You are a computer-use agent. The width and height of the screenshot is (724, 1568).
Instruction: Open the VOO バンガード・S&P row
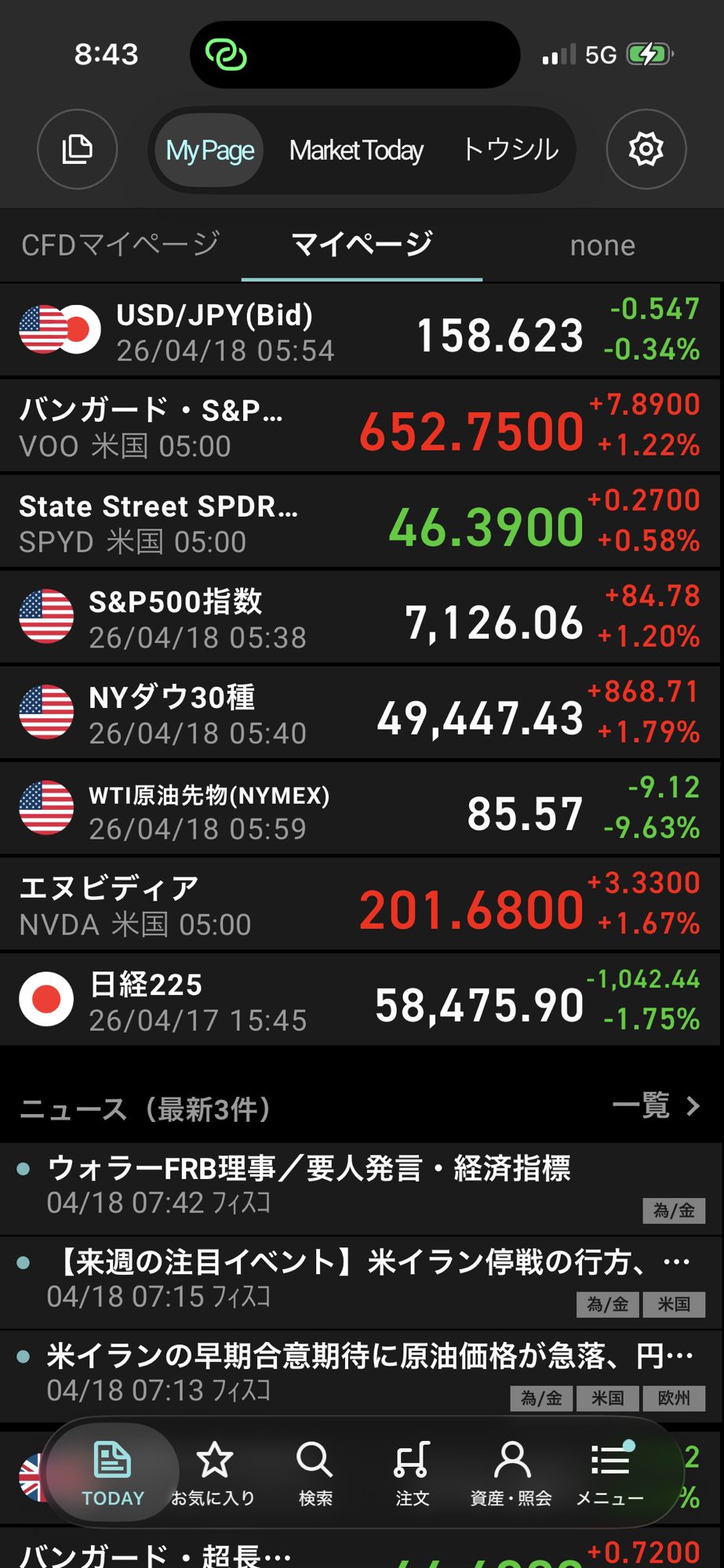pos(361,427)
